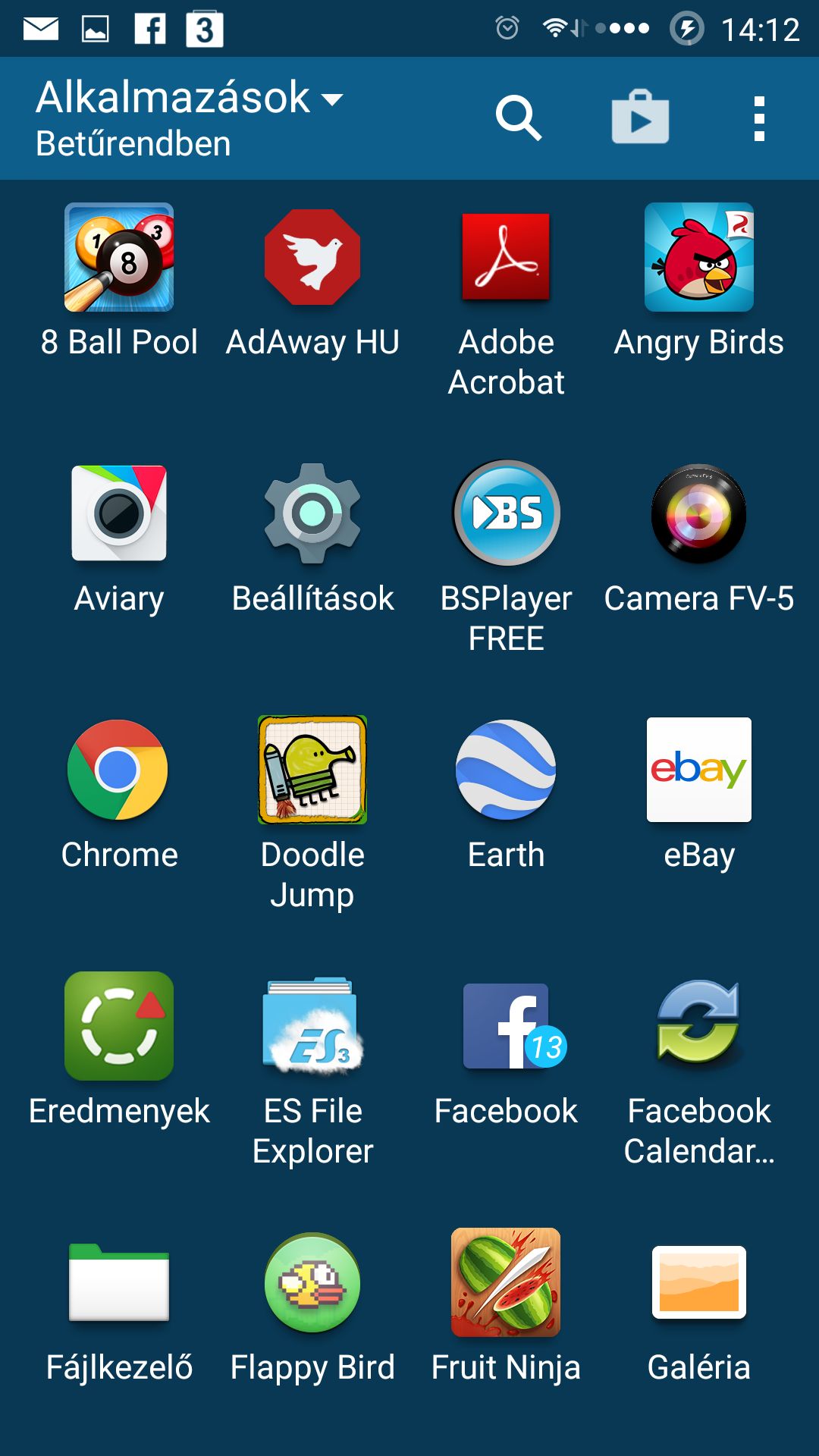
Task: Open the search magnifier icon
Action: point(519,118)
